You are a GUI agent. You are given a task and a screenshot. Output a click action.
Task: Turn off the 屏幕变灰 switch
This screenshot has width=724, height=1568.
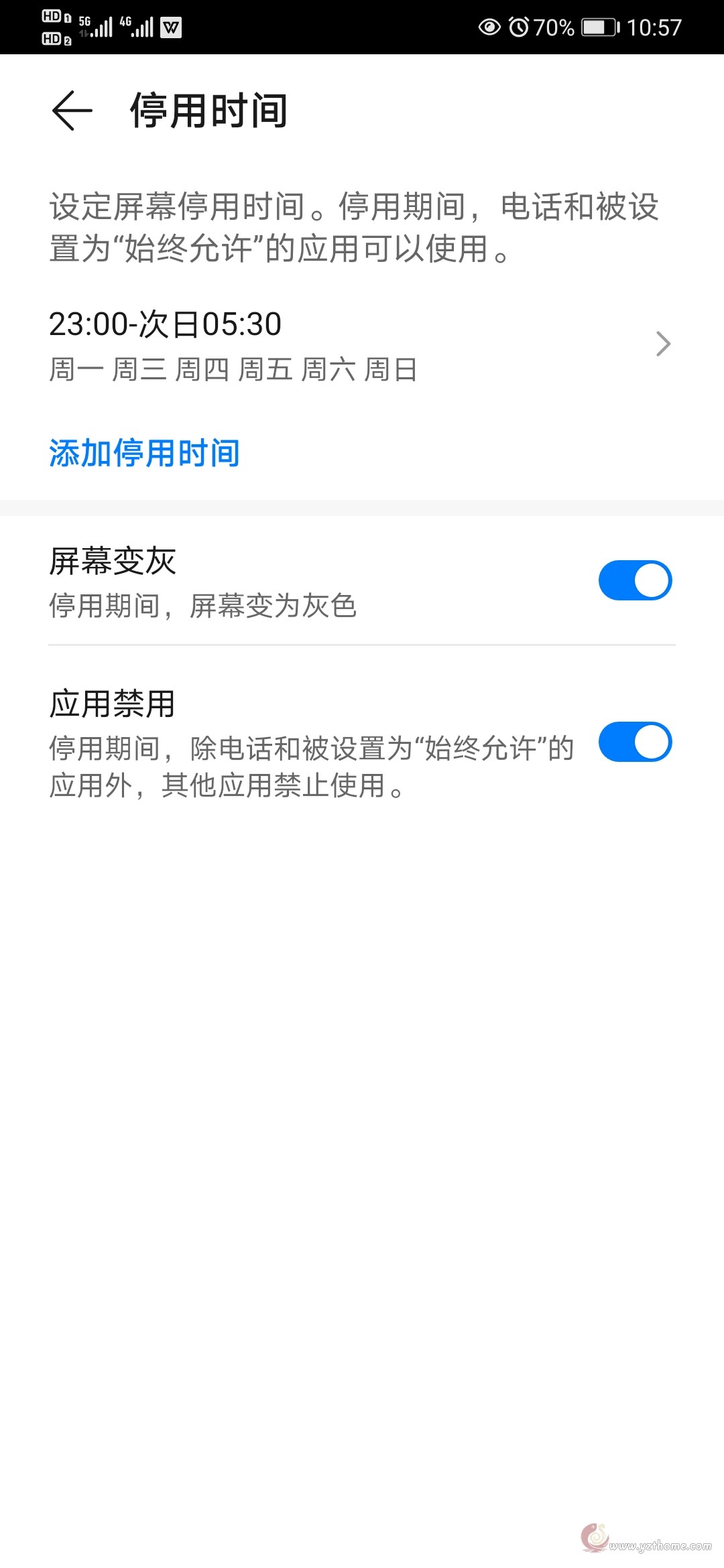point(635,580)
